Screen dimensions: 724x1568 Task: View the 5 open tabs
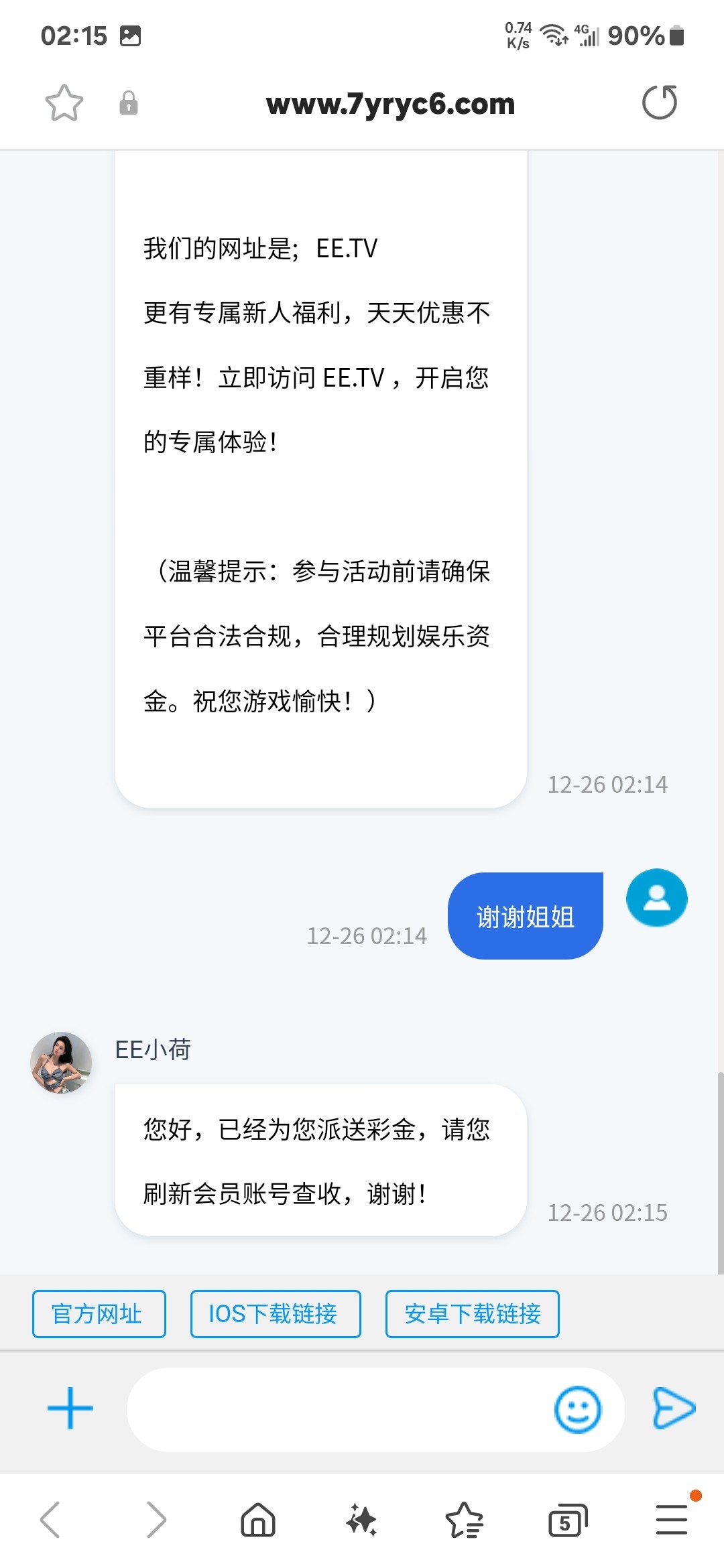point(568,1520)
